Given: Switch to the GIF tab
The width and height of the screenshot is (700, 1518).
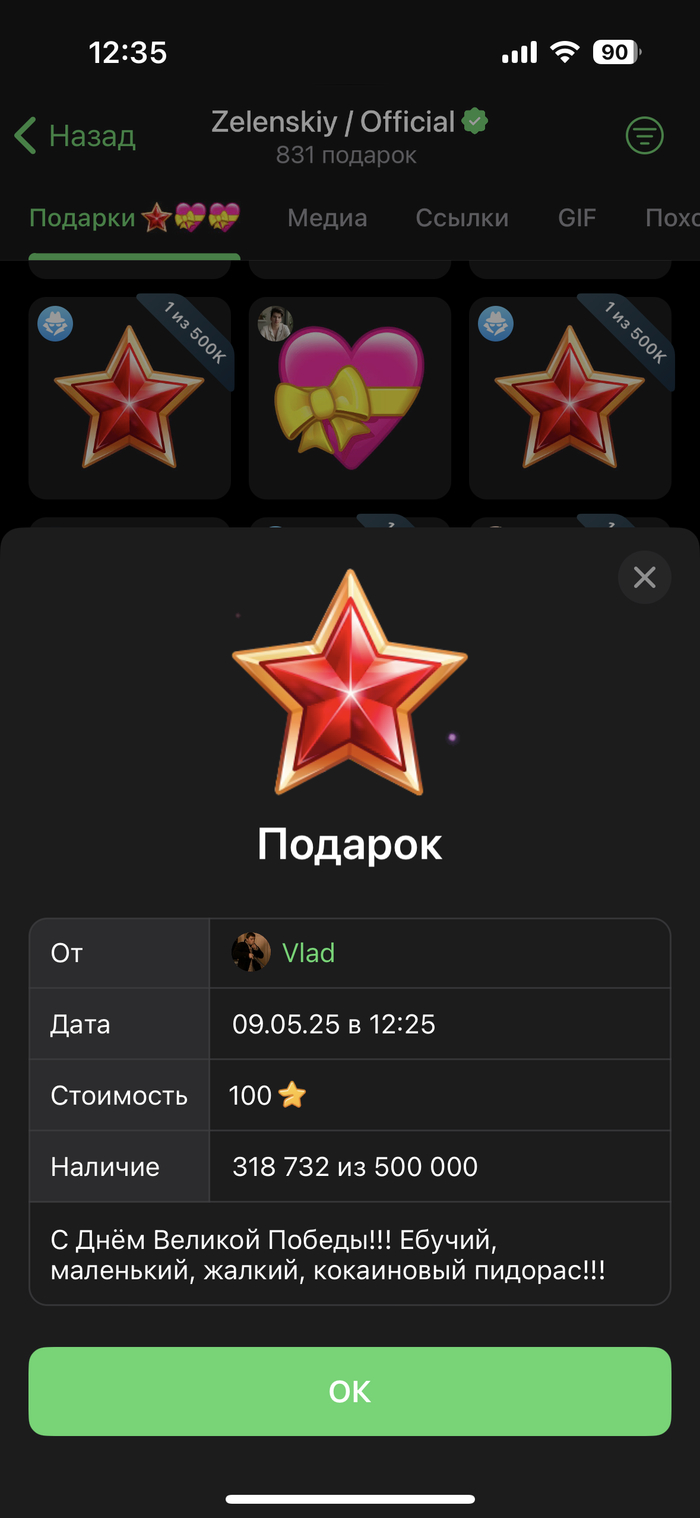Looking at the screenshot, I should 577,218.
